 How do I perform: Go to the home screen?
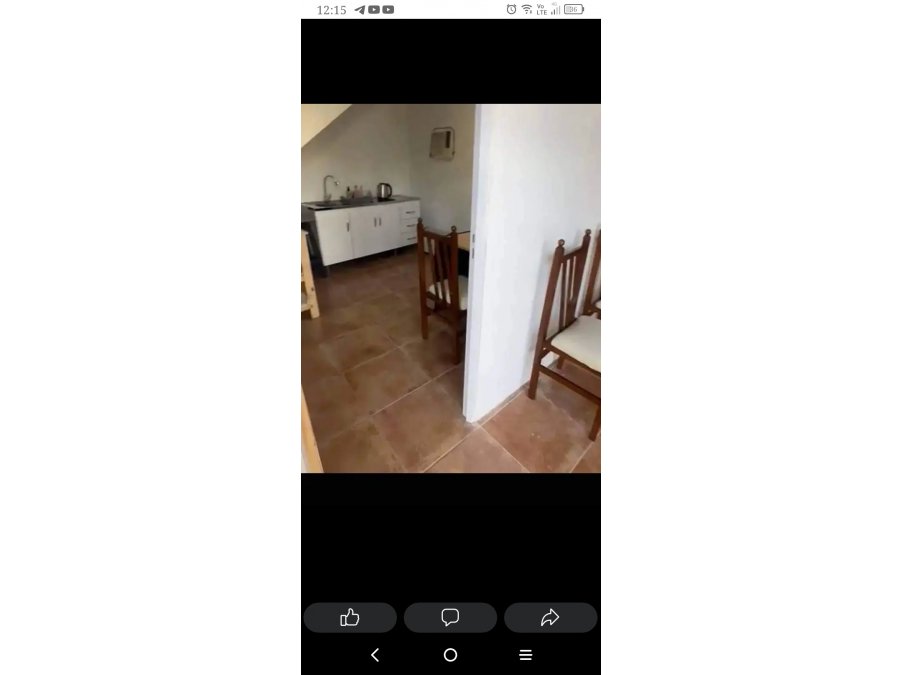coord(450,655)
